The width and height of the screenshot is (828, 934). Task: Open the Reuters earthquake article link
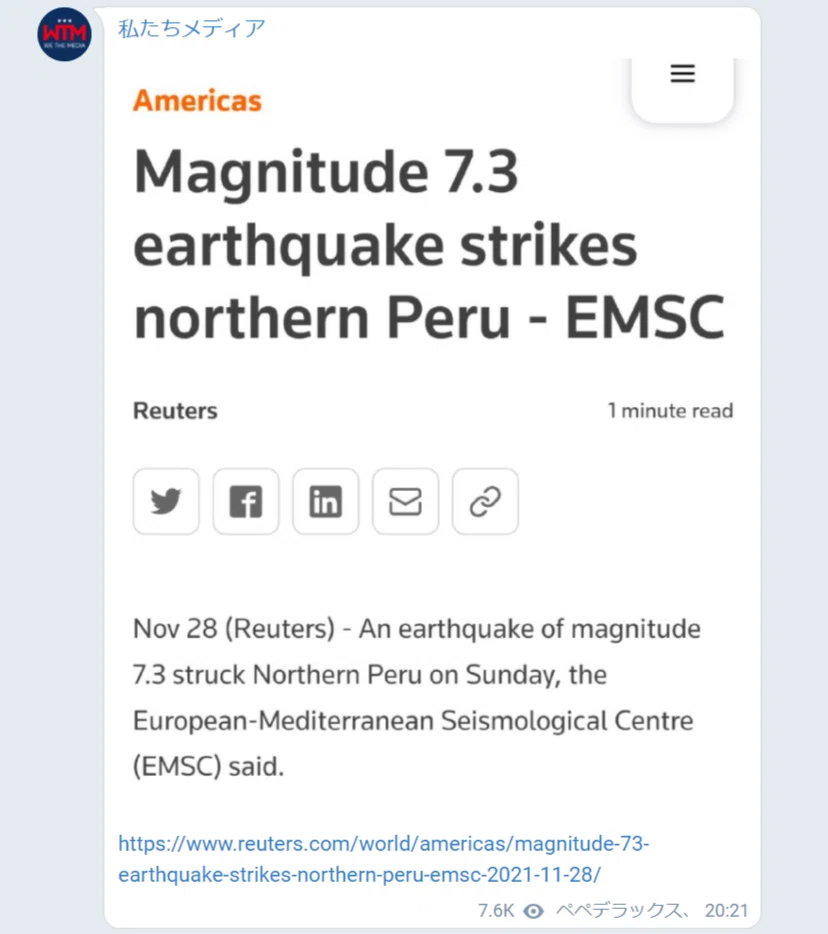[x=384, y=859]
